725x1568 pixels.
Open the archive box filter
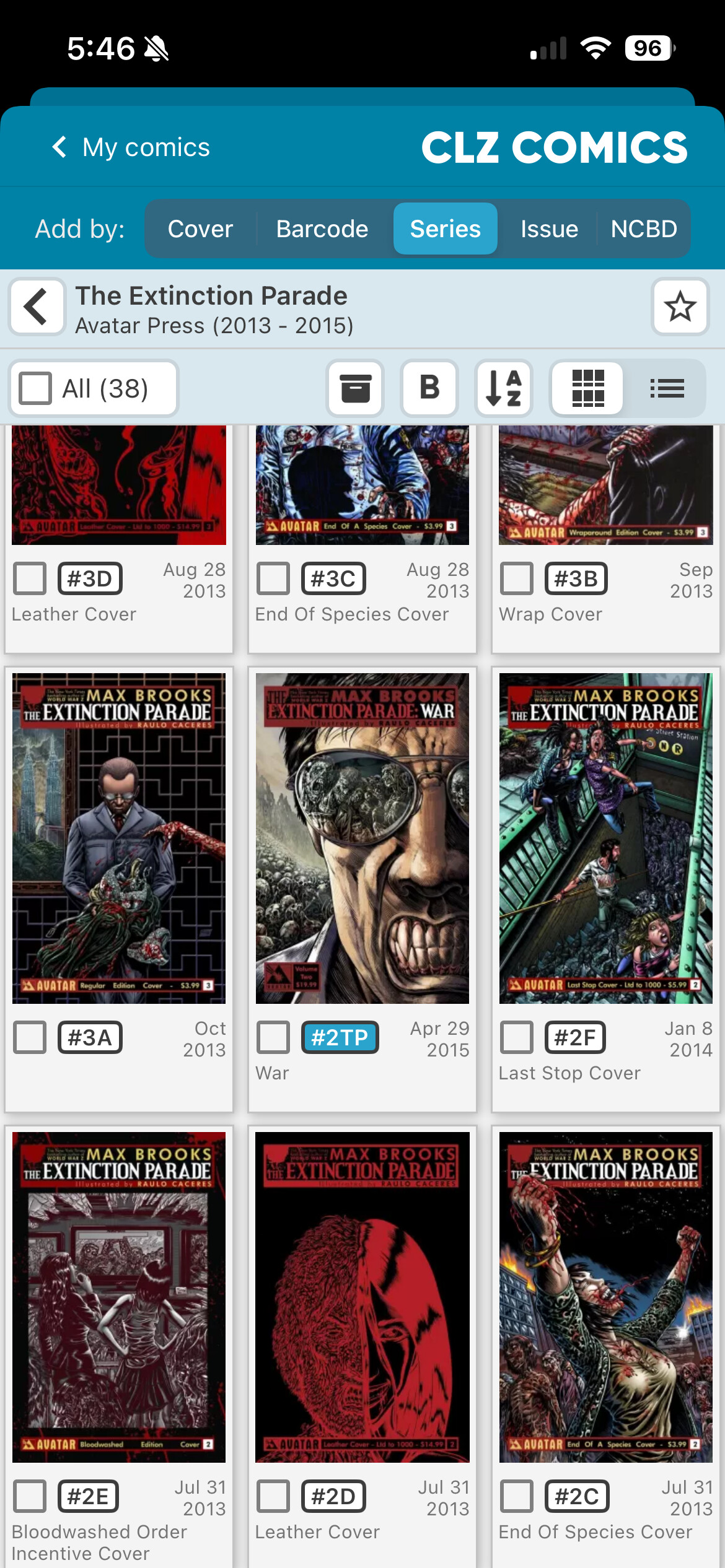(x=355, y=388)
